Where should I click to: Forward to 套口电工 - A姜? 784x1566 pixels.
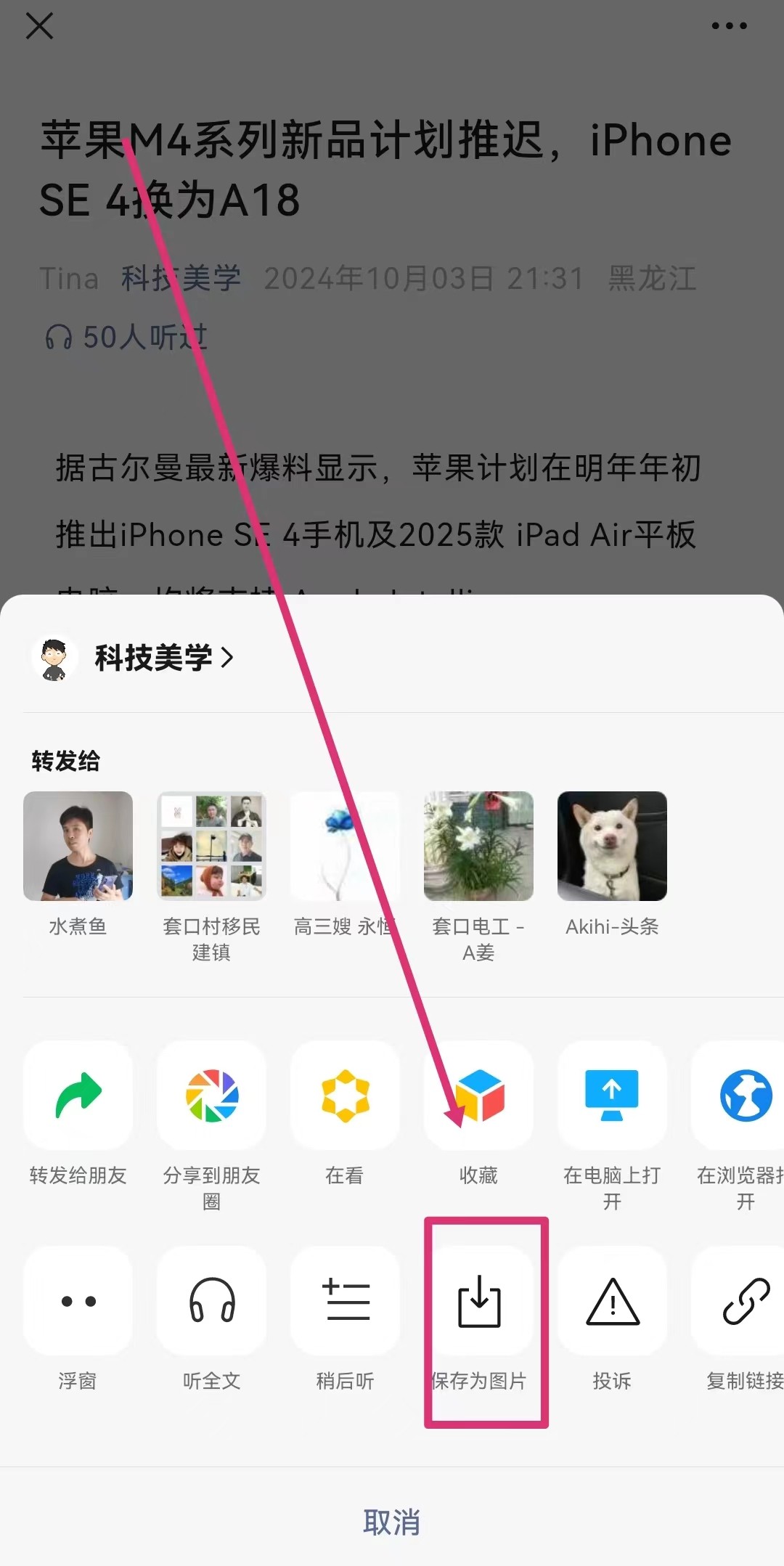[x=478, y=847]
